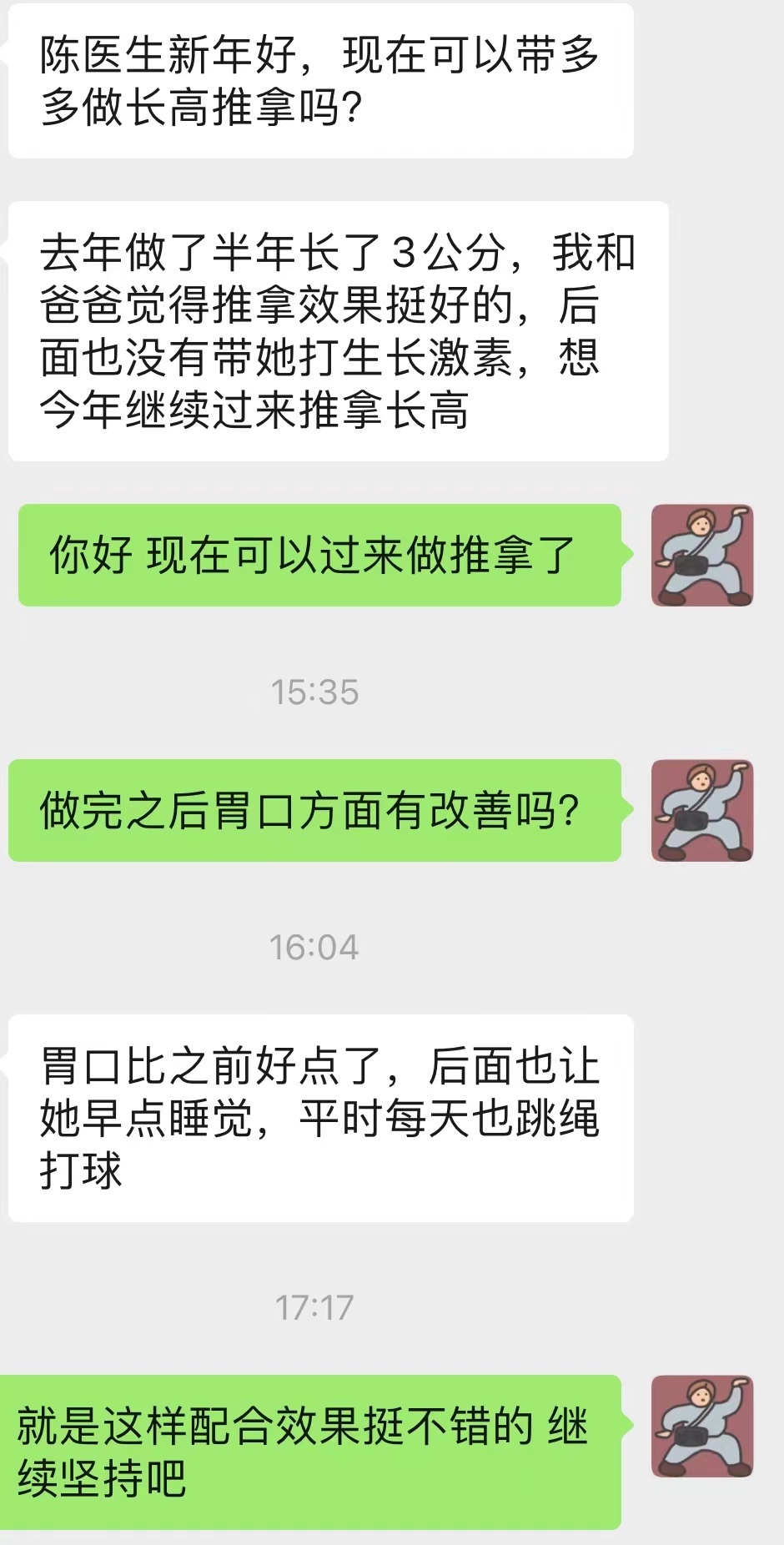View profile from avatar beside '就是这样配合效果挺不错的'
This screenshot has height=1545, width=784.
tap(701, 1426)
